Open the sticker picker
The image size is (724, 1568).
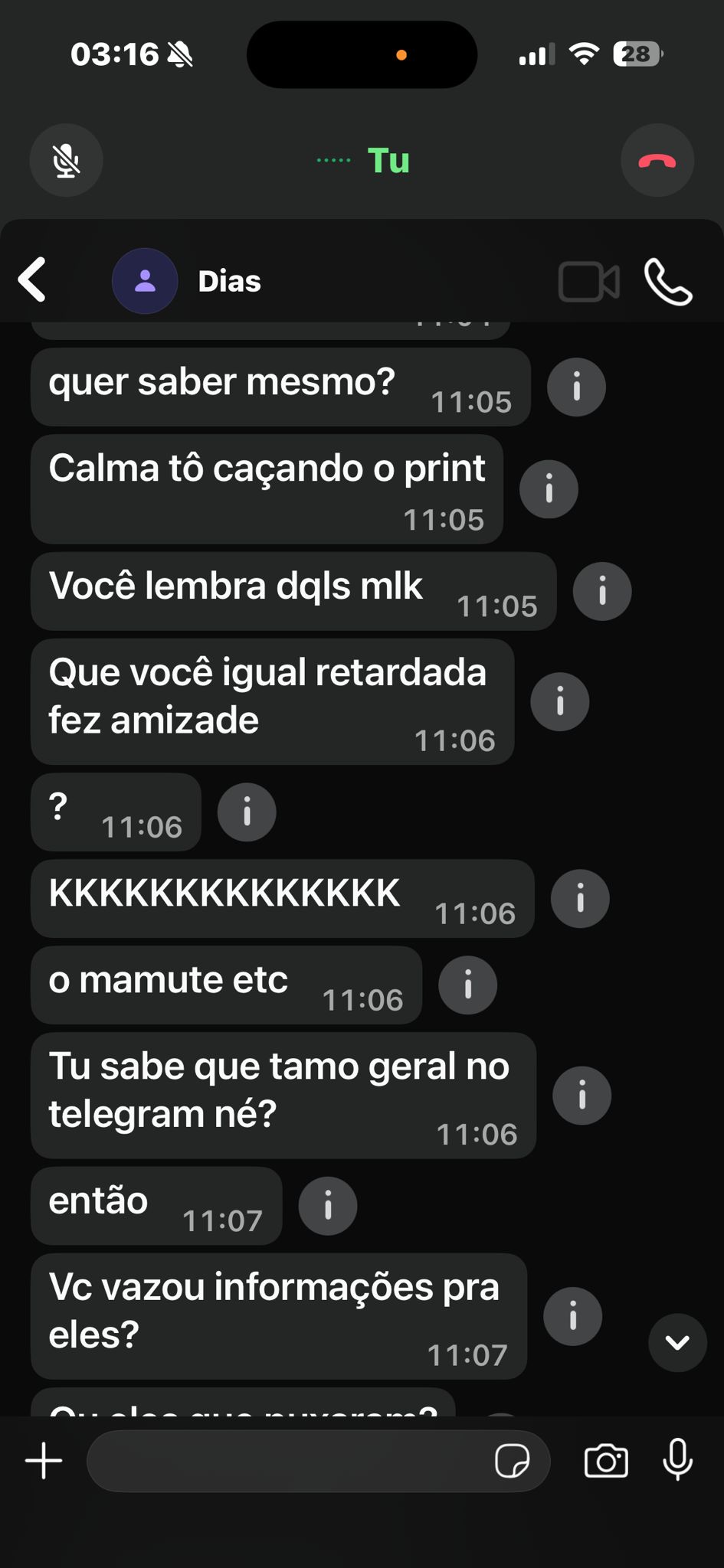tap(512, 1461)
